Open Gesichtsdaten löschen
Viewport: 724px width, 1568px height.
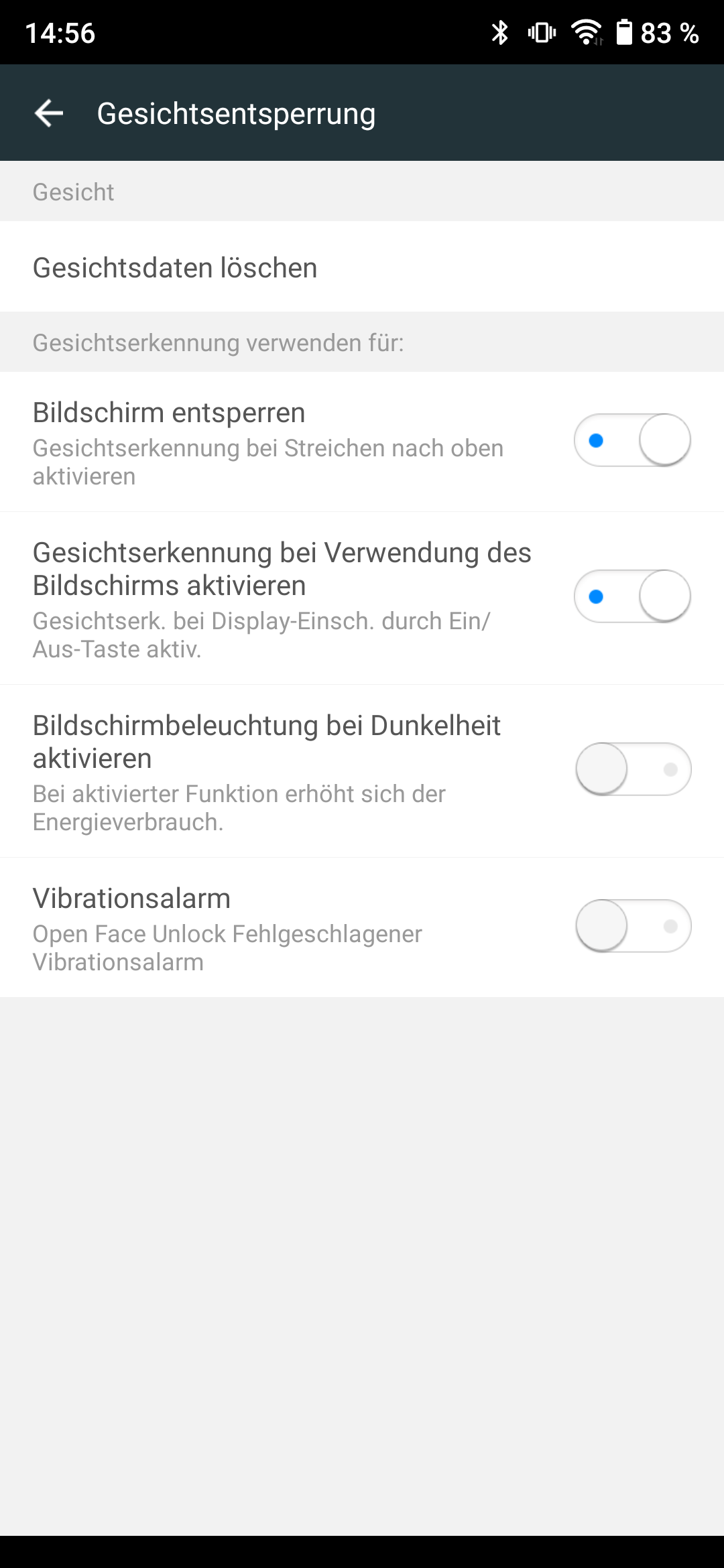click(x=174, y=267)
